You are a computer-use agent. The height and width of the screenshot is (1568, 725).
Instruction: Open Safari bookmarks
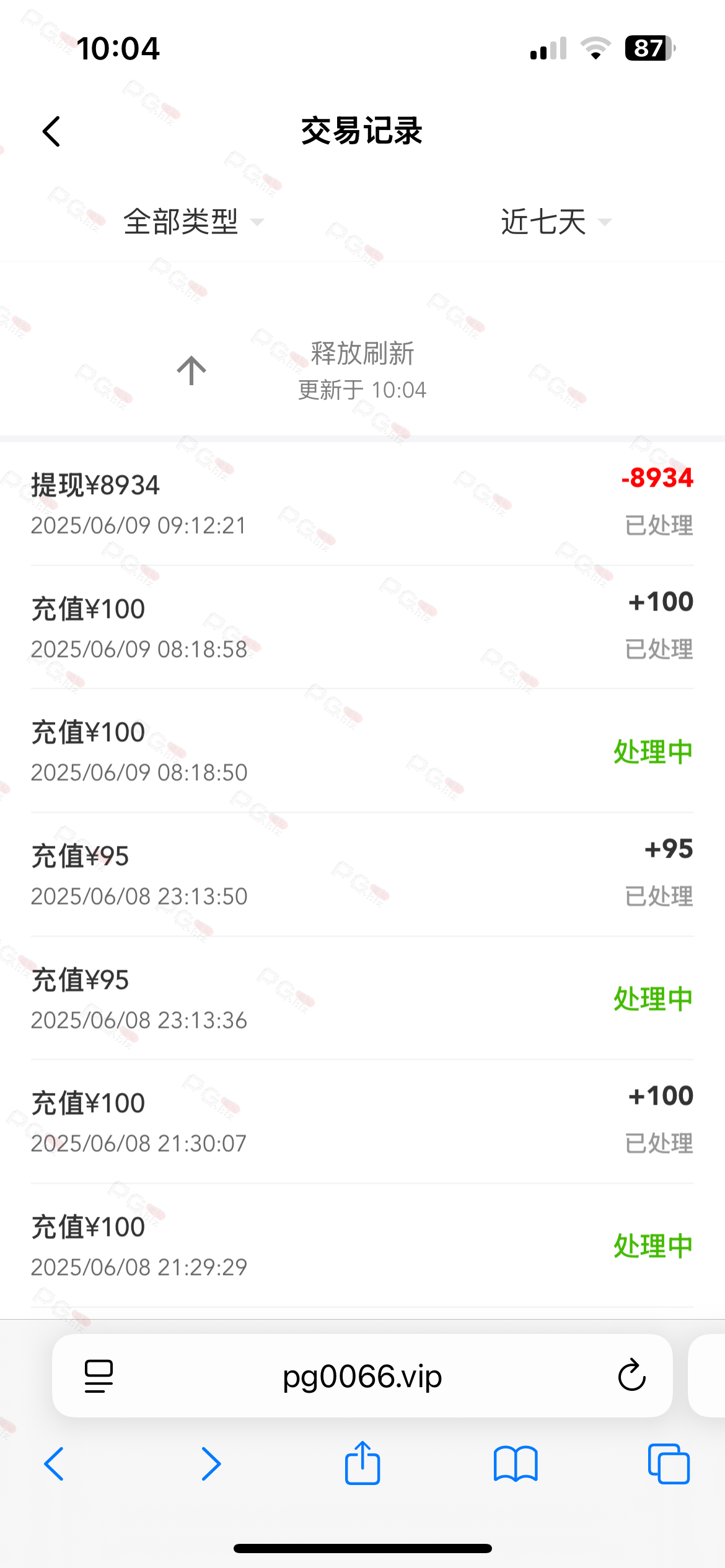[x=516, y=1464]
